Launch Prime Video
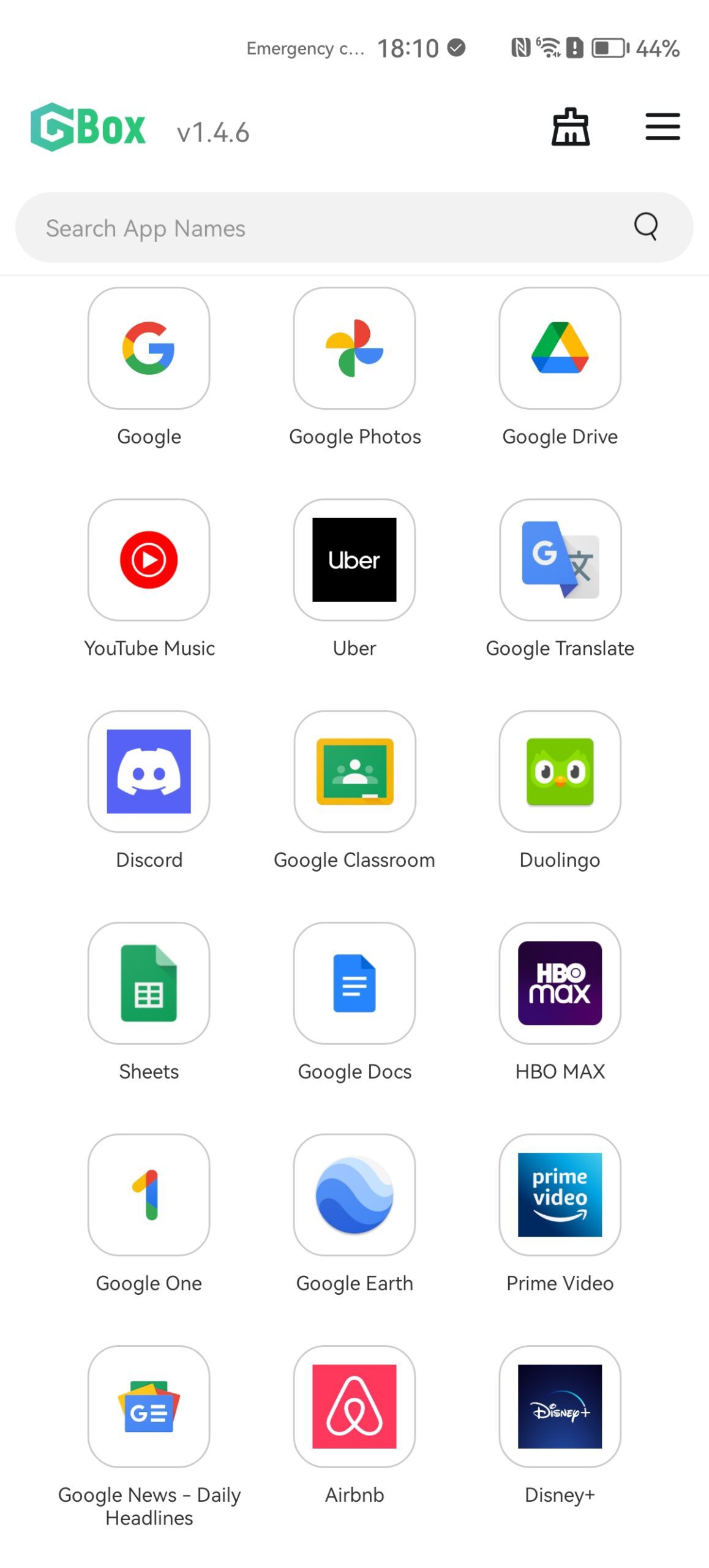Image resolution: width=709 pixels, height=1568 pixels. [x=560, y=1195]
